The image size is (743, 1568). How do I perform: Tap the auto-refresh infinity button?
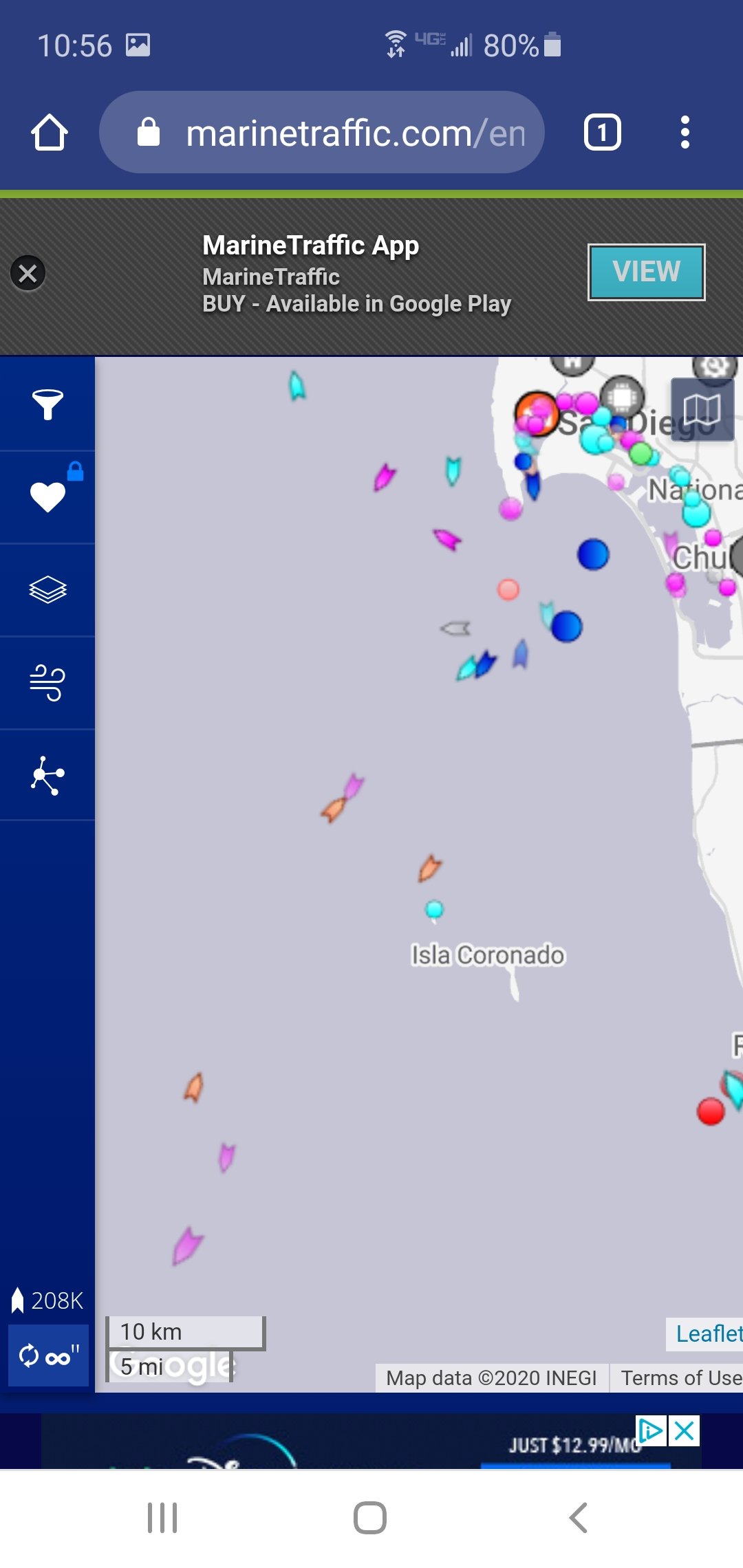click(x=48, y=1355)
